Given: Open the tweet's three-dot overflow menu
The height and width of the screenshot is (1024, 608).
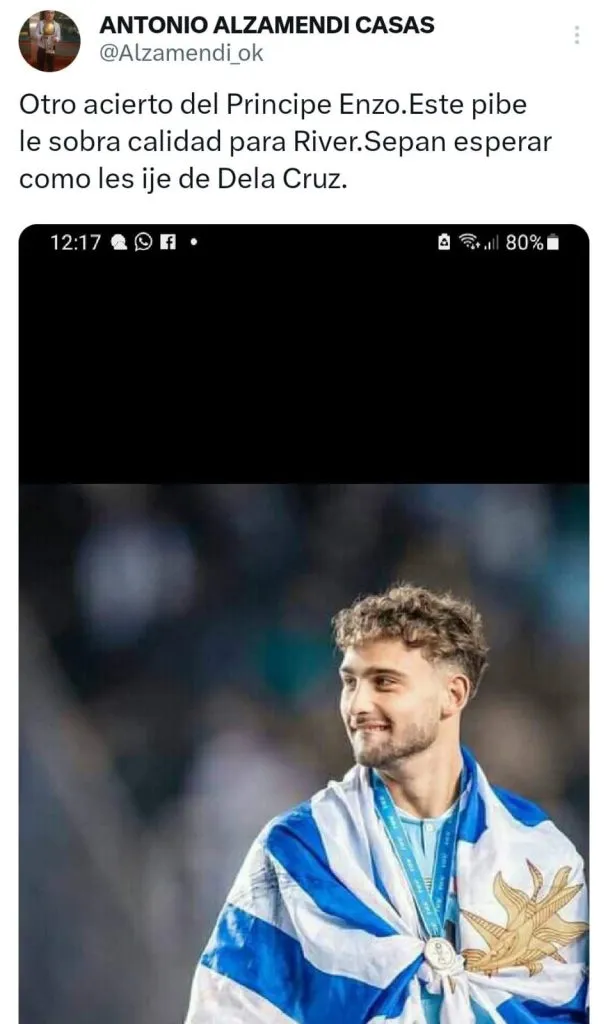Looking at the screenshot, I should pyautogui.click(x=577, y=35).
